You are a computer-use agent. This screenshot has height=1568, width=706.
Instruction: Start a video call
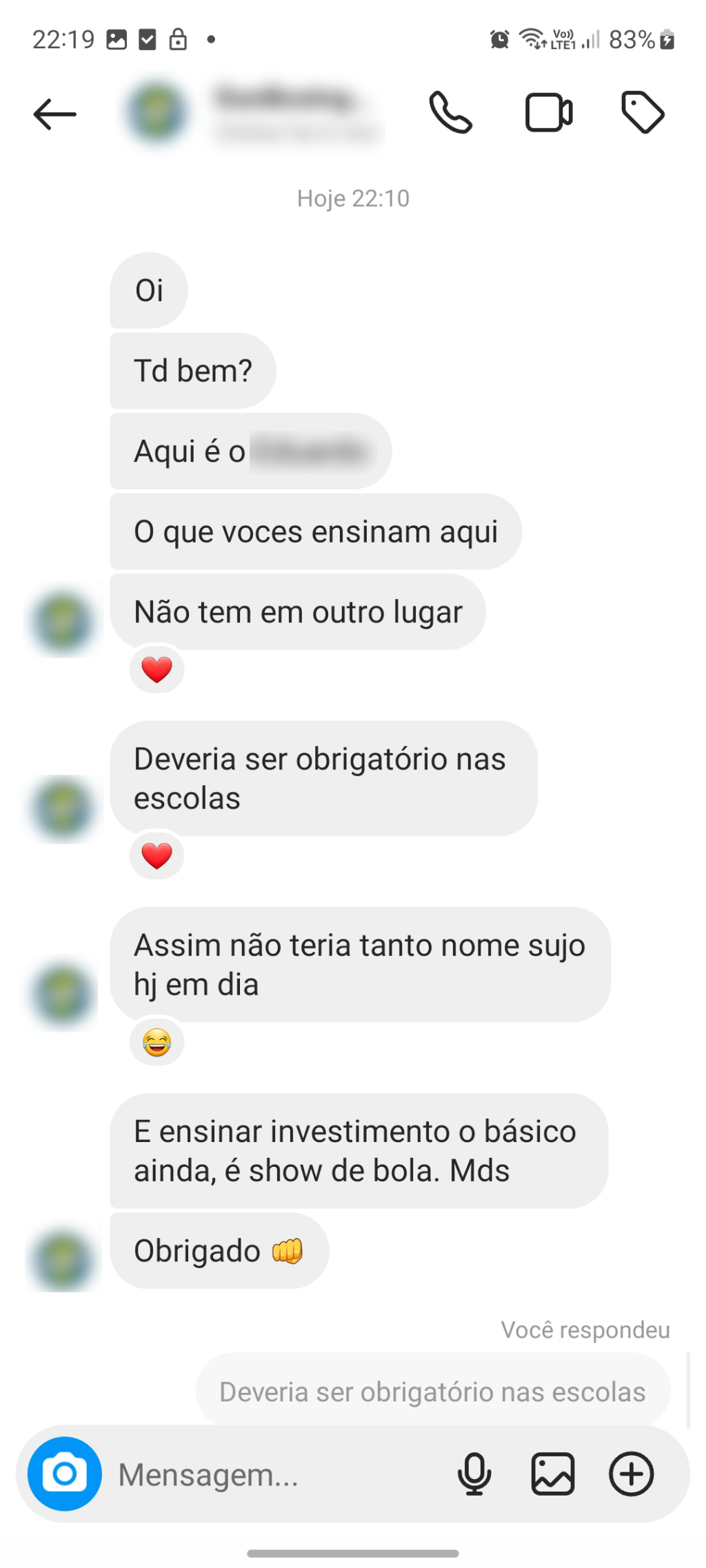[x=549, y=112]
